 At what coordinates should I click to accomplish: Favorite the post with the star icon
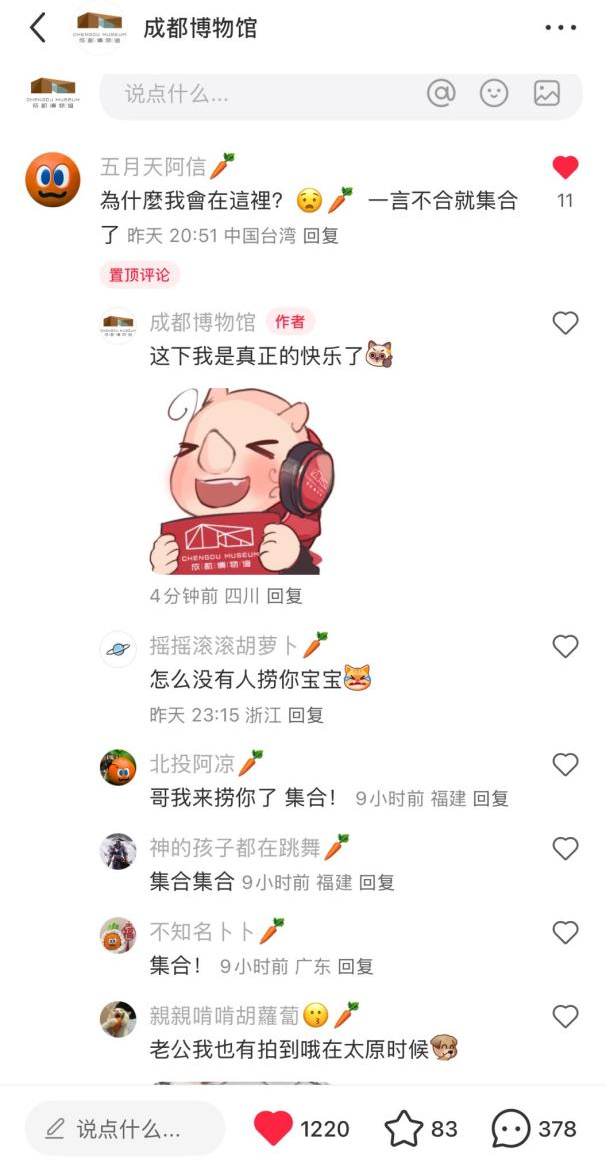click(403, 1129)
